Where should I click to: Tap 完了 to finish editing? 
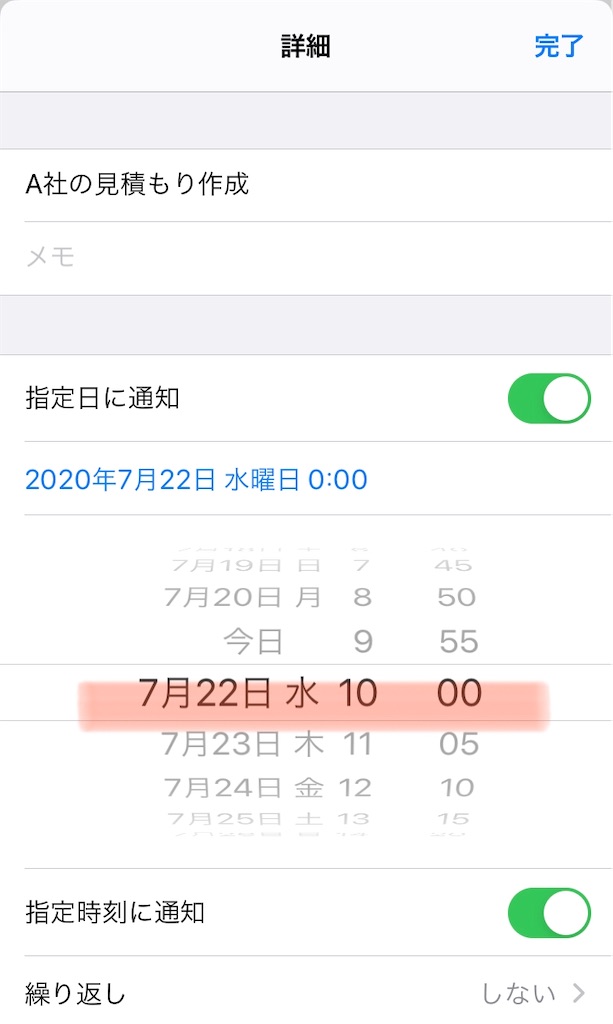pos(558,46)
